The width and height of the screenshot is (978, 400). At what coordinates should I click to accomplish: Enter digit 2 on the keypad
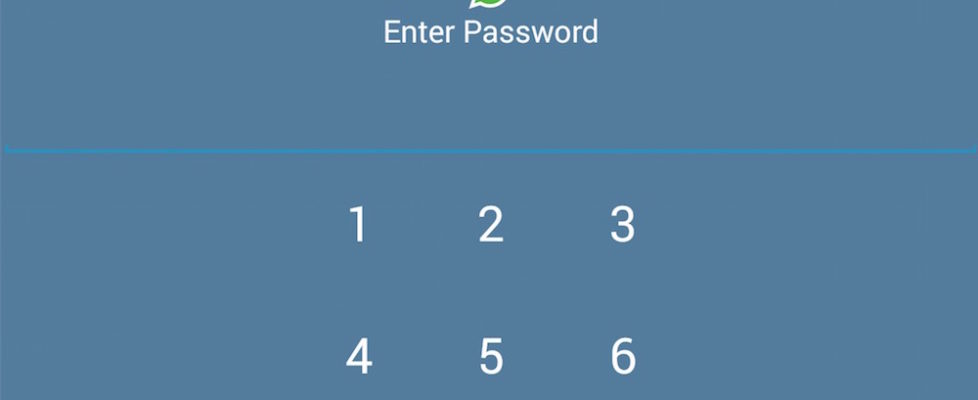(x=490, y=225)
